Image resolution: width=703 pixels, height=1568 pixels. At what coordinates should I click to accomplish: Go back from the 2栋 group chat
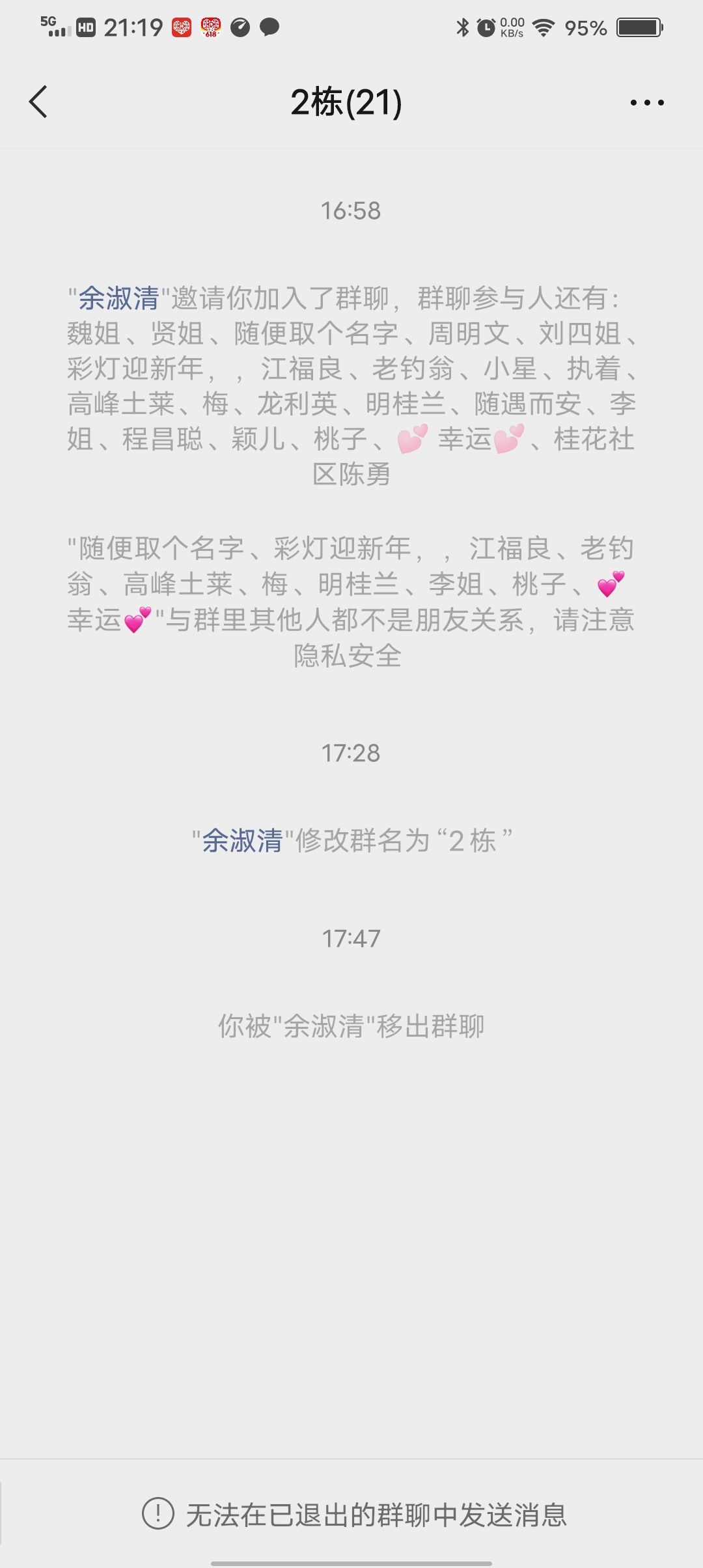coord(38,102)
